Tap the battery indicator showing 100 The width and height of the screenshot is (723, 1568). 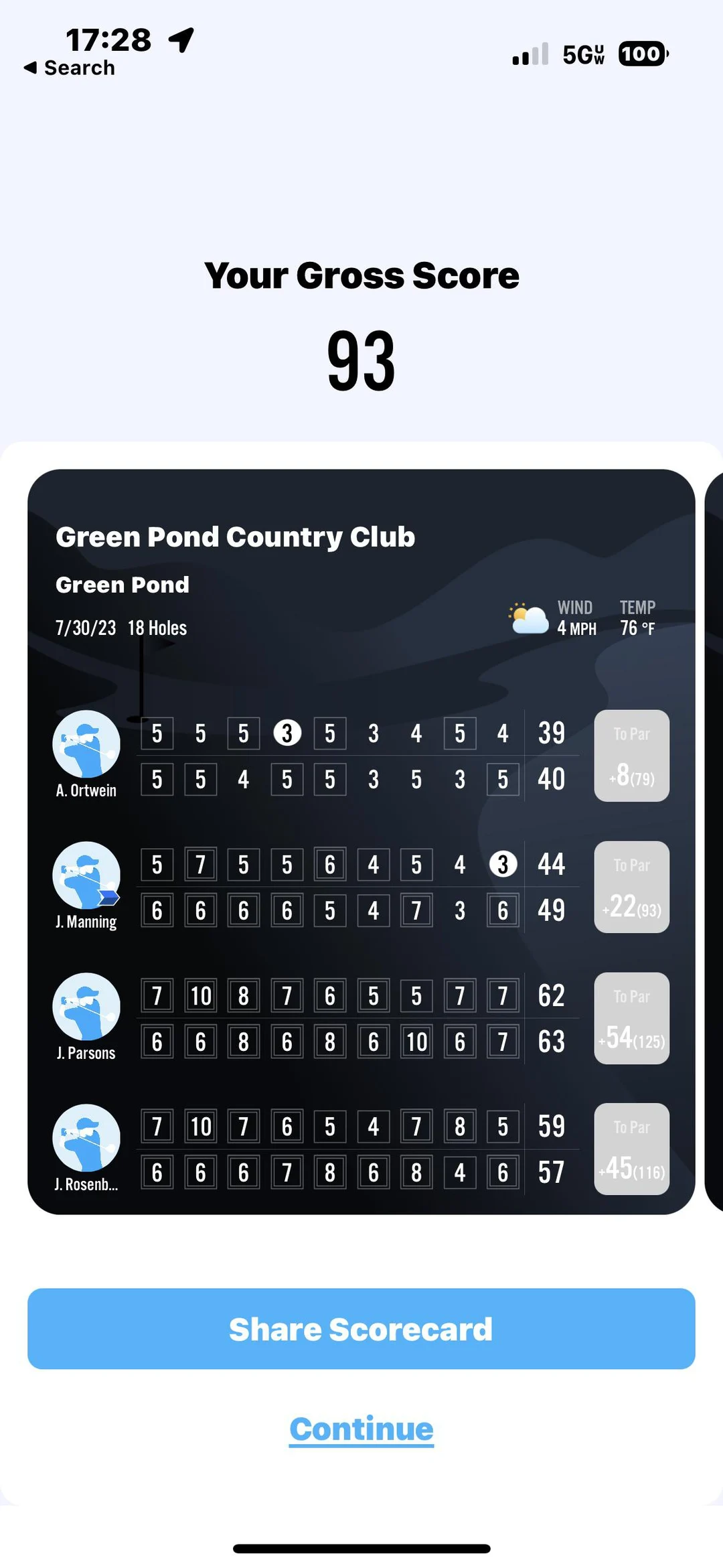(641, 53)
